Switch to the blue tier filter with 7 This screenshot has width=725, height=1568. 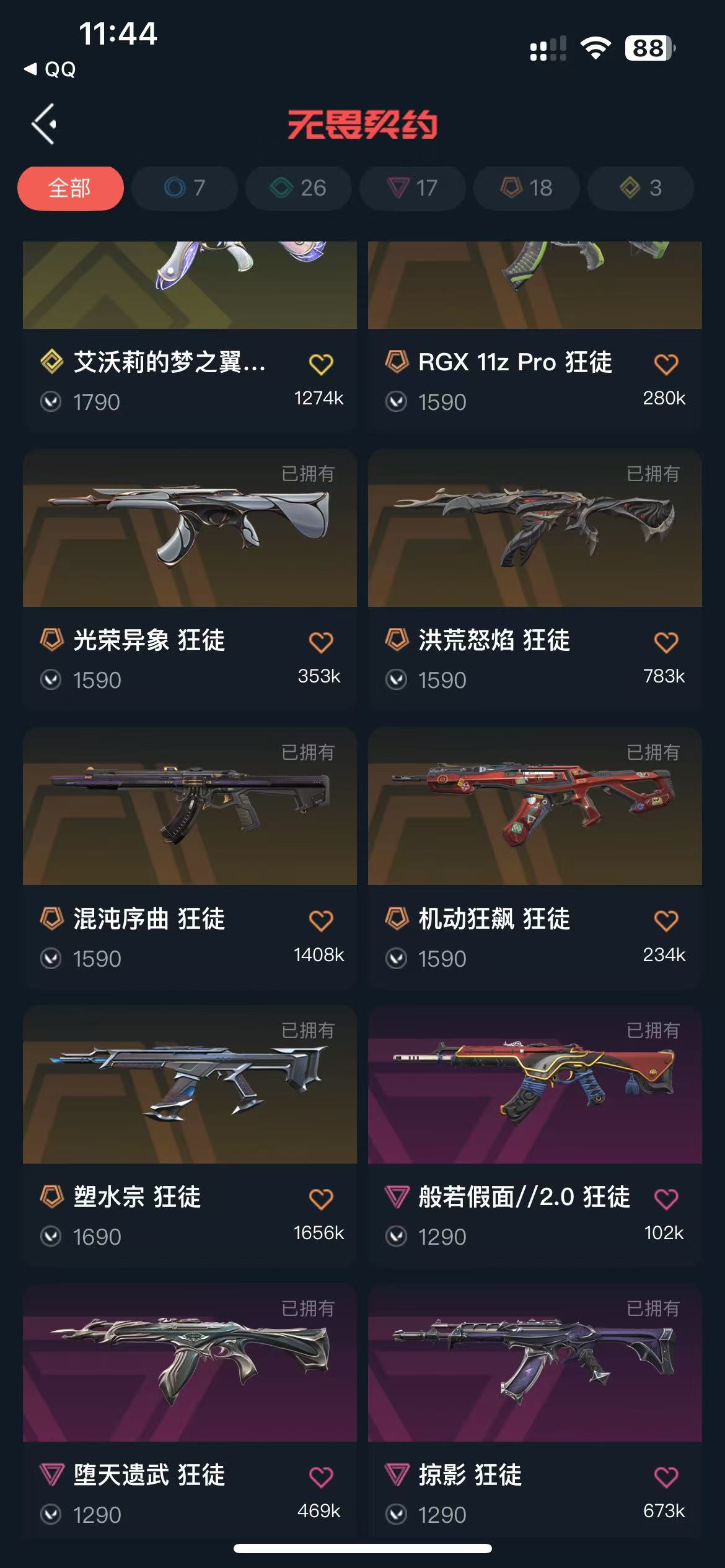185,188
